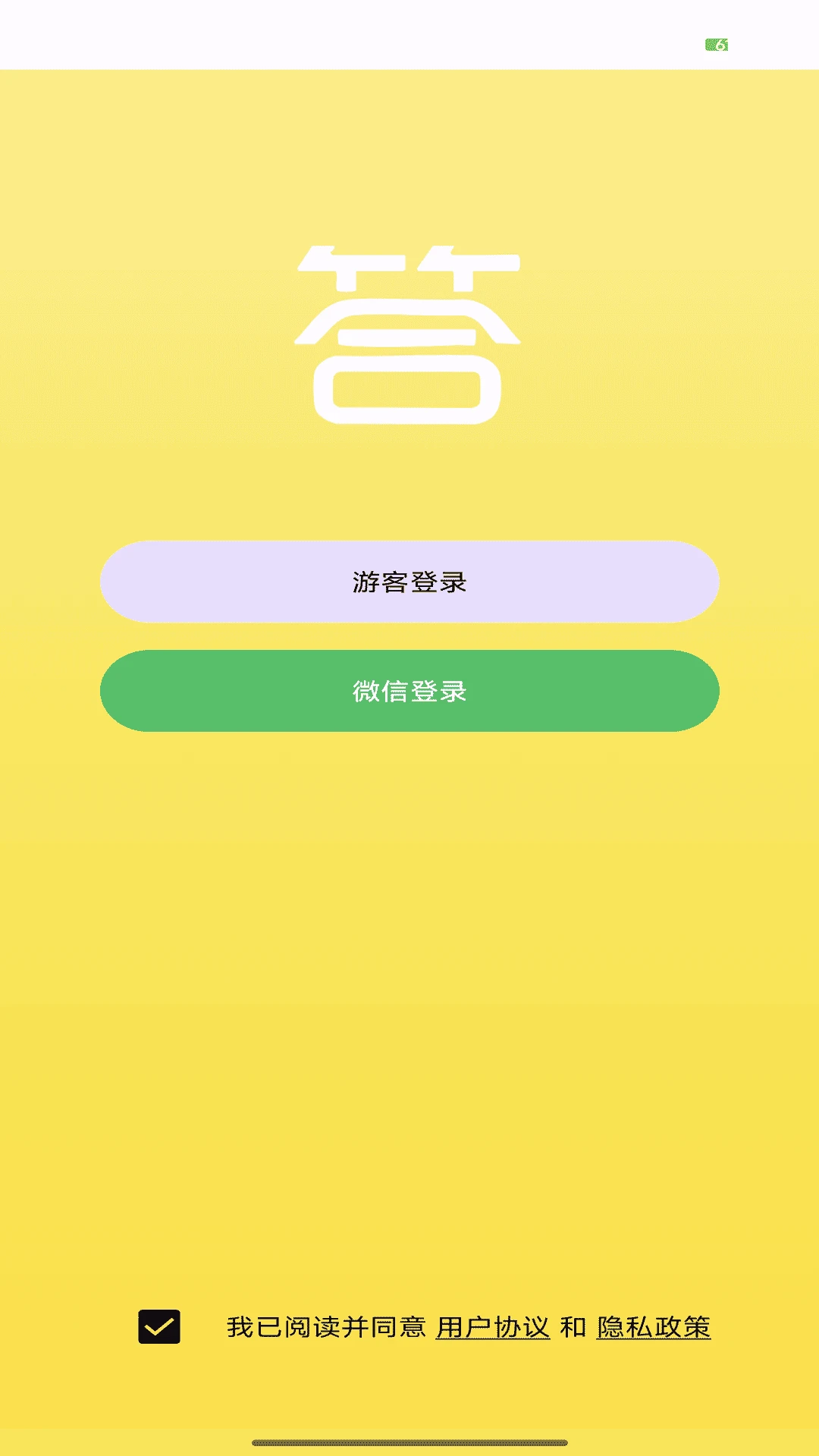Click the green battery indicator in status bar

716,43
